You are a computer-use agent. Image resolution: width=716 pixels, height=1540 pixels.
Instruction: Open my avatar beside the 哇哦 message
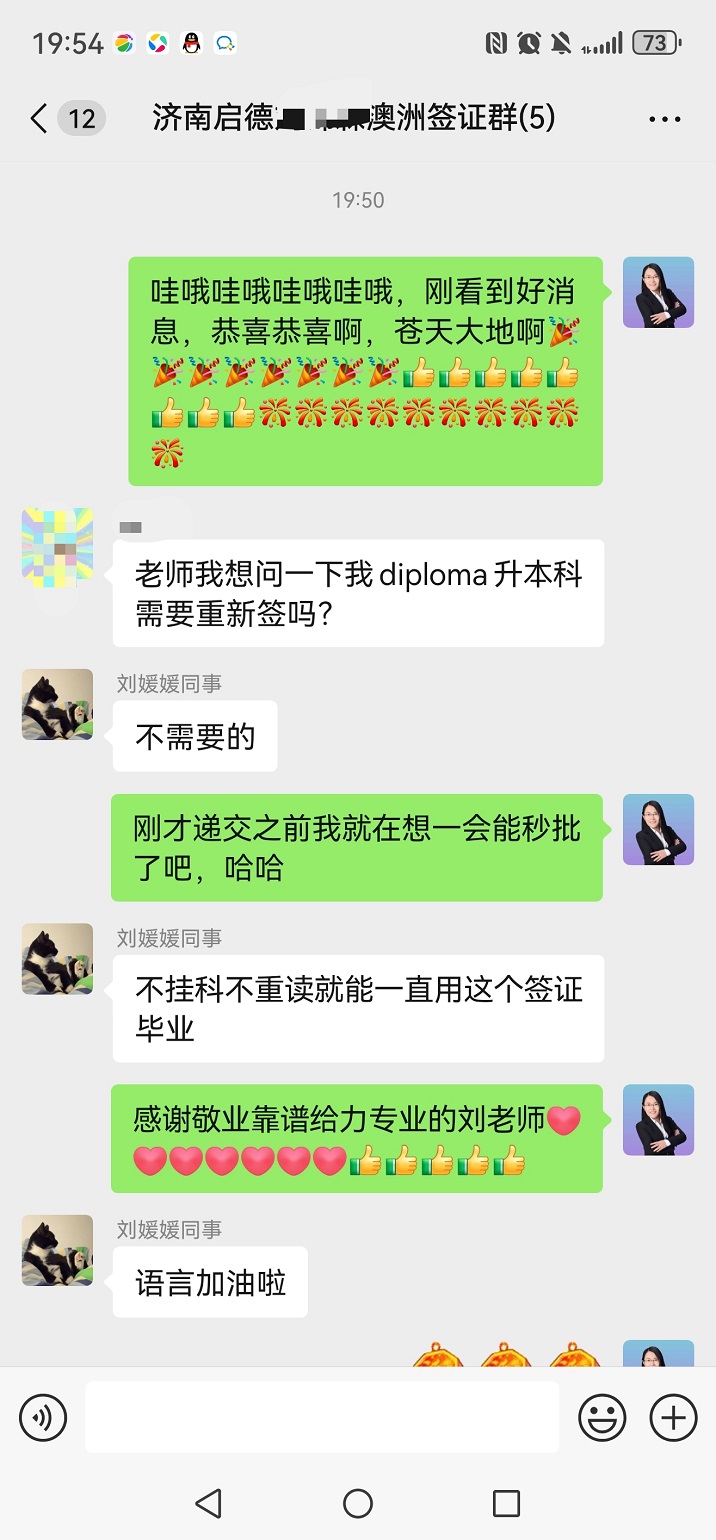coord(658,293)
